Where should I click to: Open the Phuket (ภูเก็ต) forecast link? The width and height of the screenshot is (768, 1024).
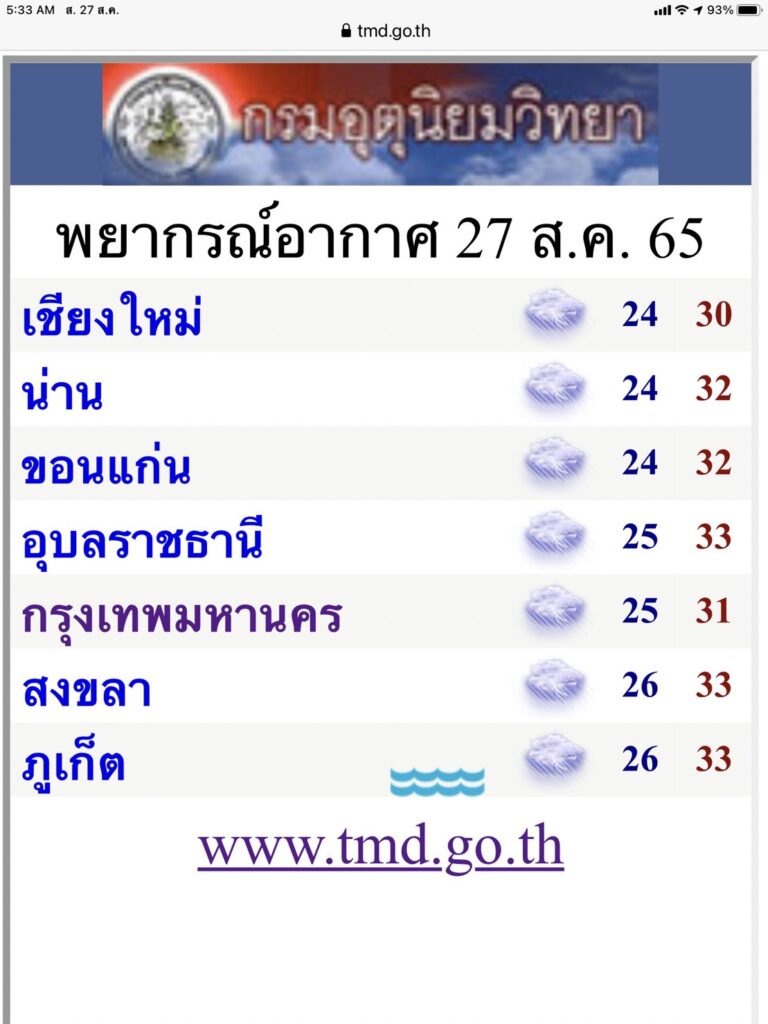click(x=74, y=762)
